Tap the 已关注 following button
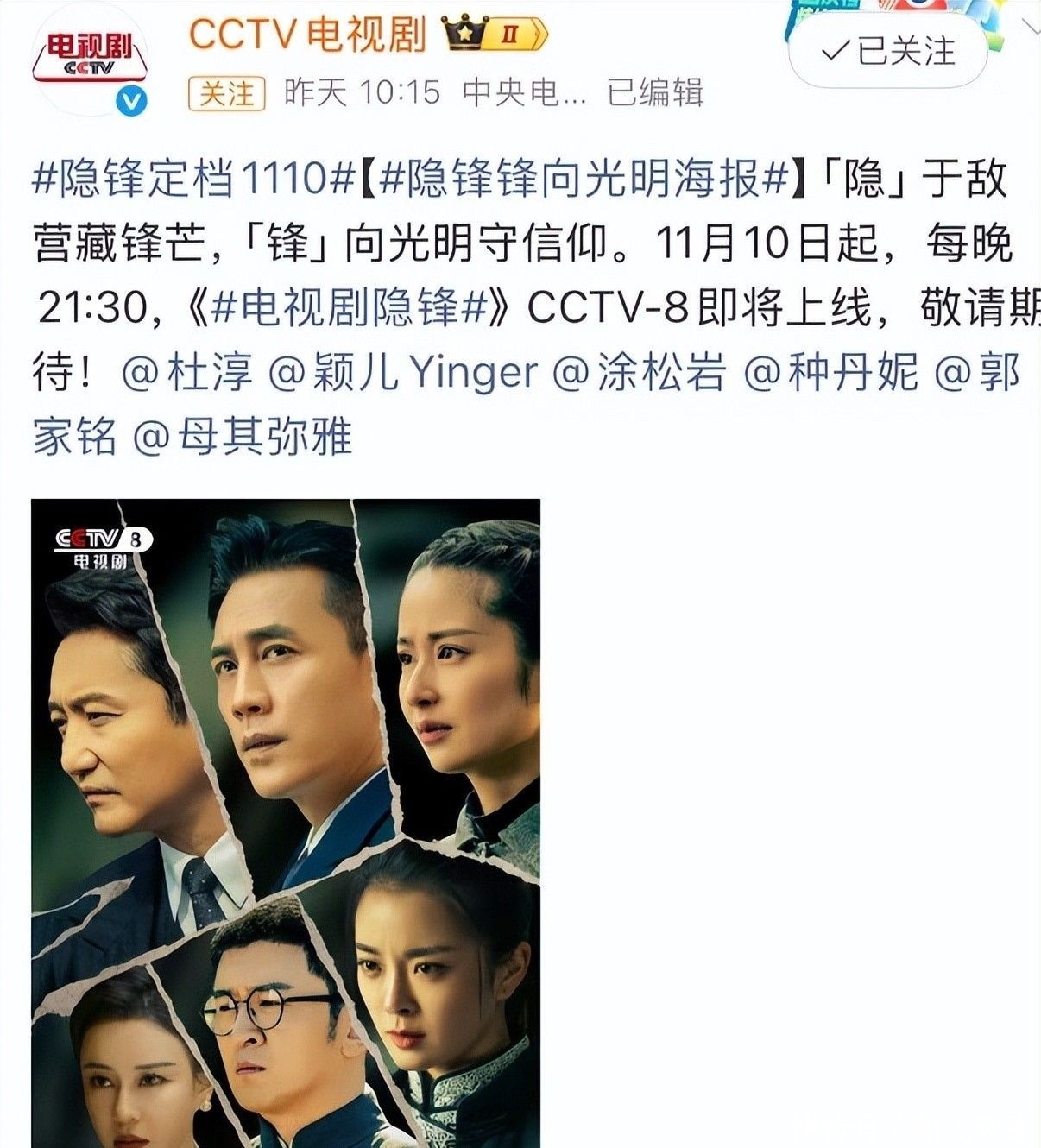 click(888, 50)
